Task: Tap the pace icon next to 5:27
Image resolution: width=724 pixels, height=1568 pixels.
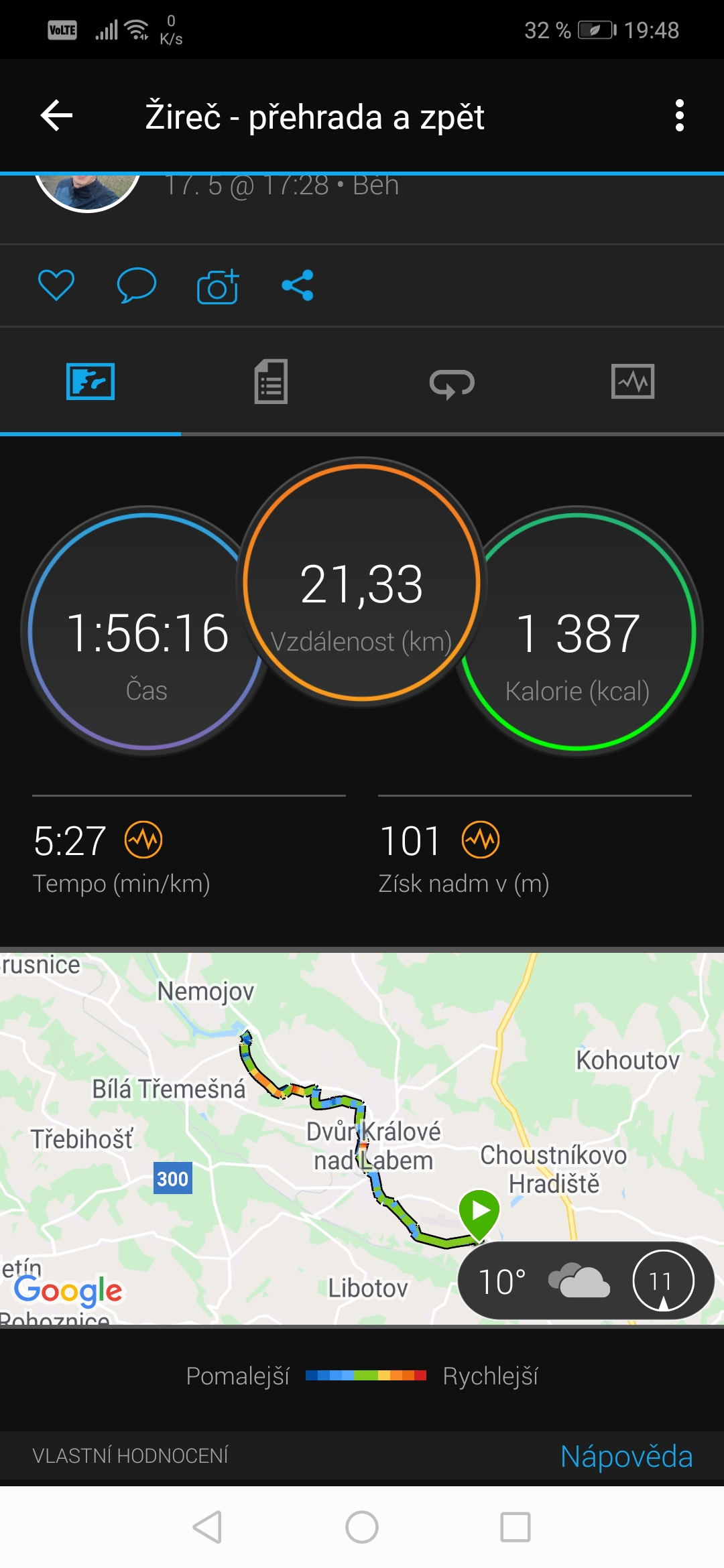Action: tap(143, 840)
